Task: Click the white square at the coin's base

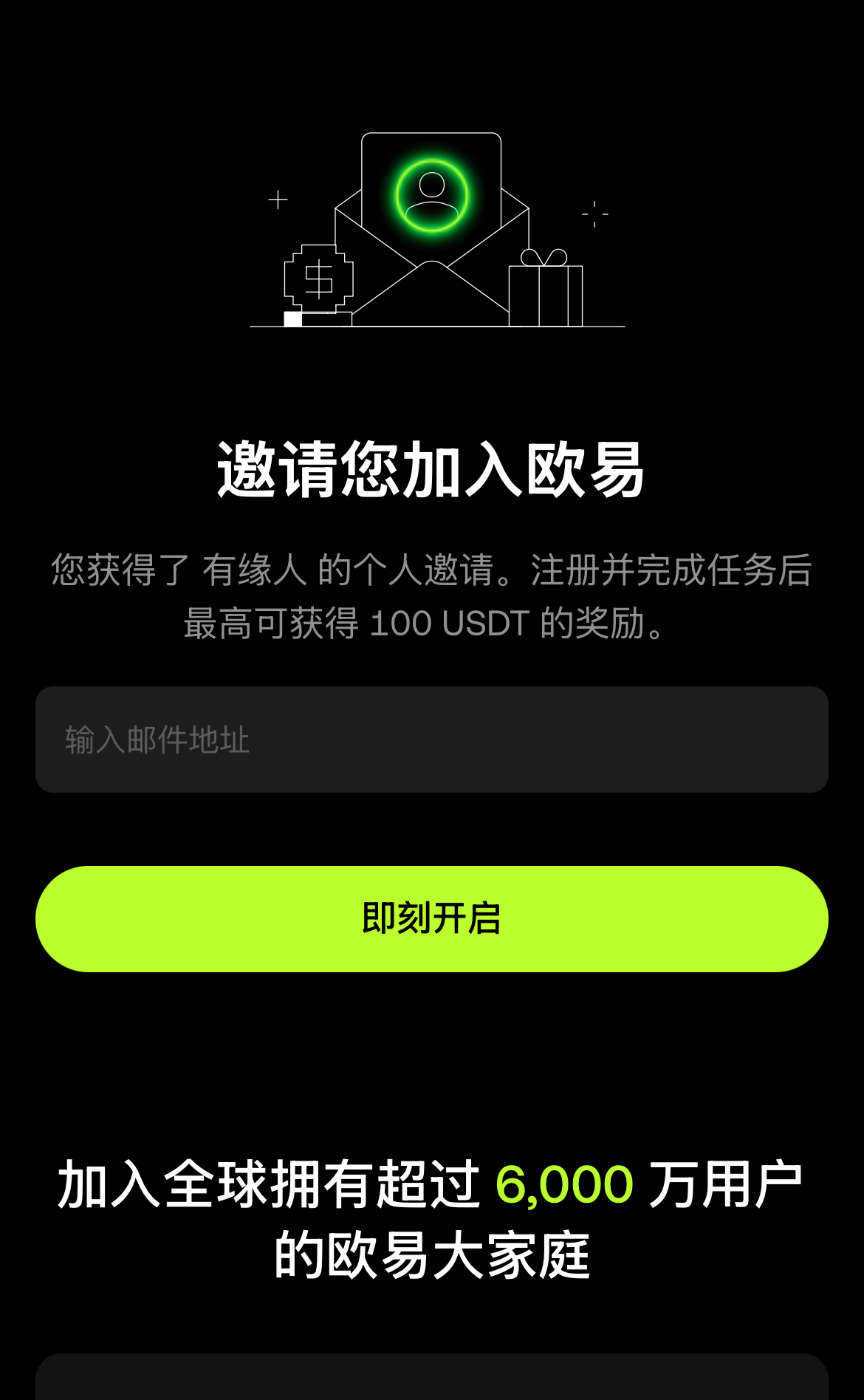Action: pyautogui.click(x=292, y=319)
